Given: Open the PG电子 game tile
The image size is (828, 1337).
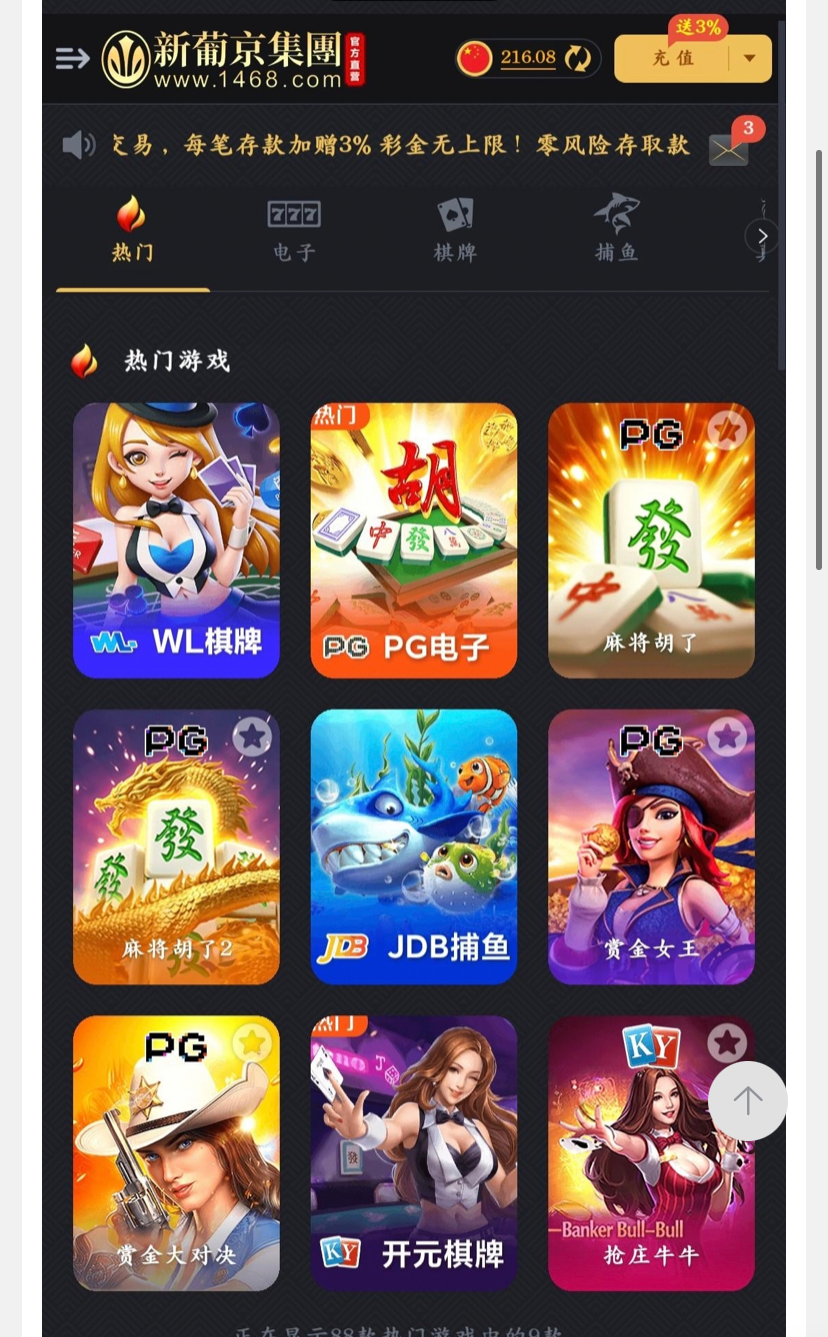Looking at the screenshot, I should pos(414,540).
